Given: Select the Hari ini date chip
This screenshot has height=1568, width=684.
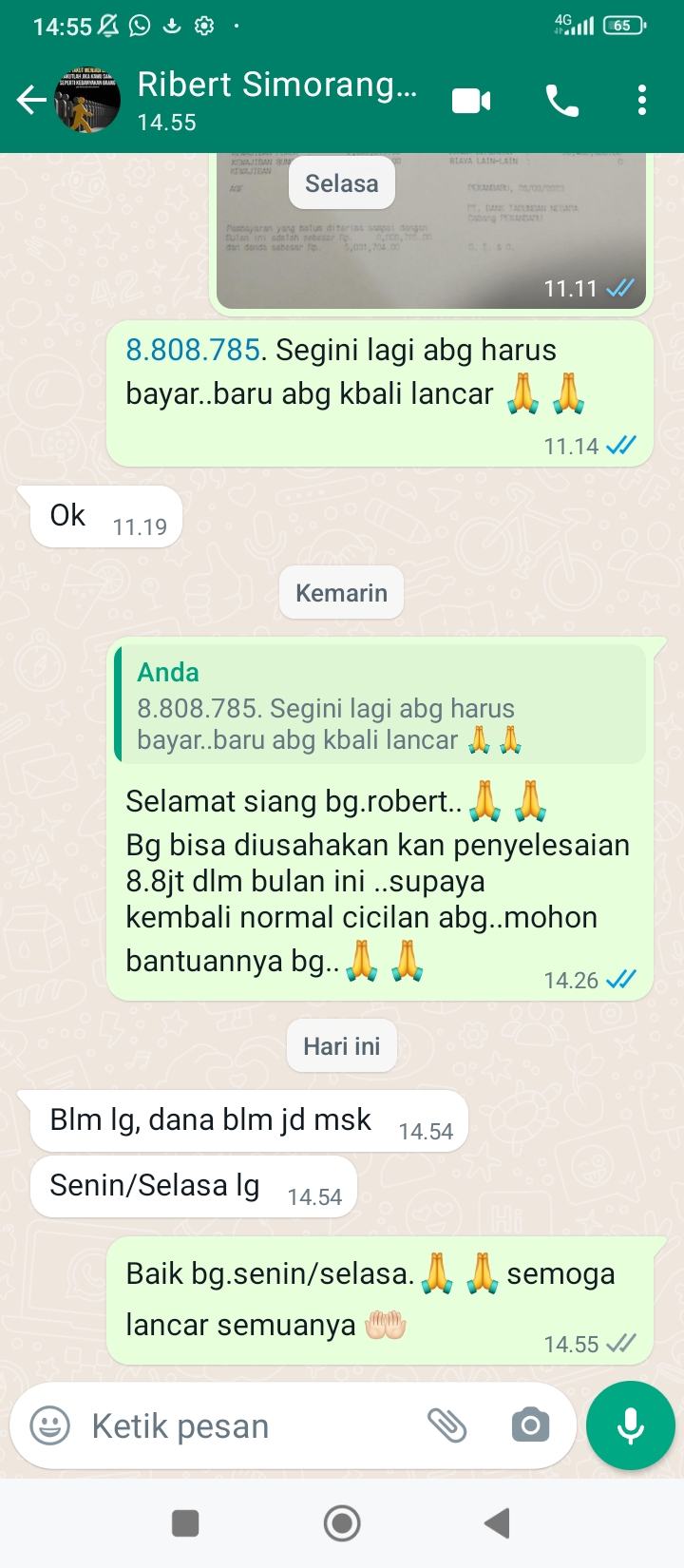Looking at the screenshot, I should (x=341, y=1045).
